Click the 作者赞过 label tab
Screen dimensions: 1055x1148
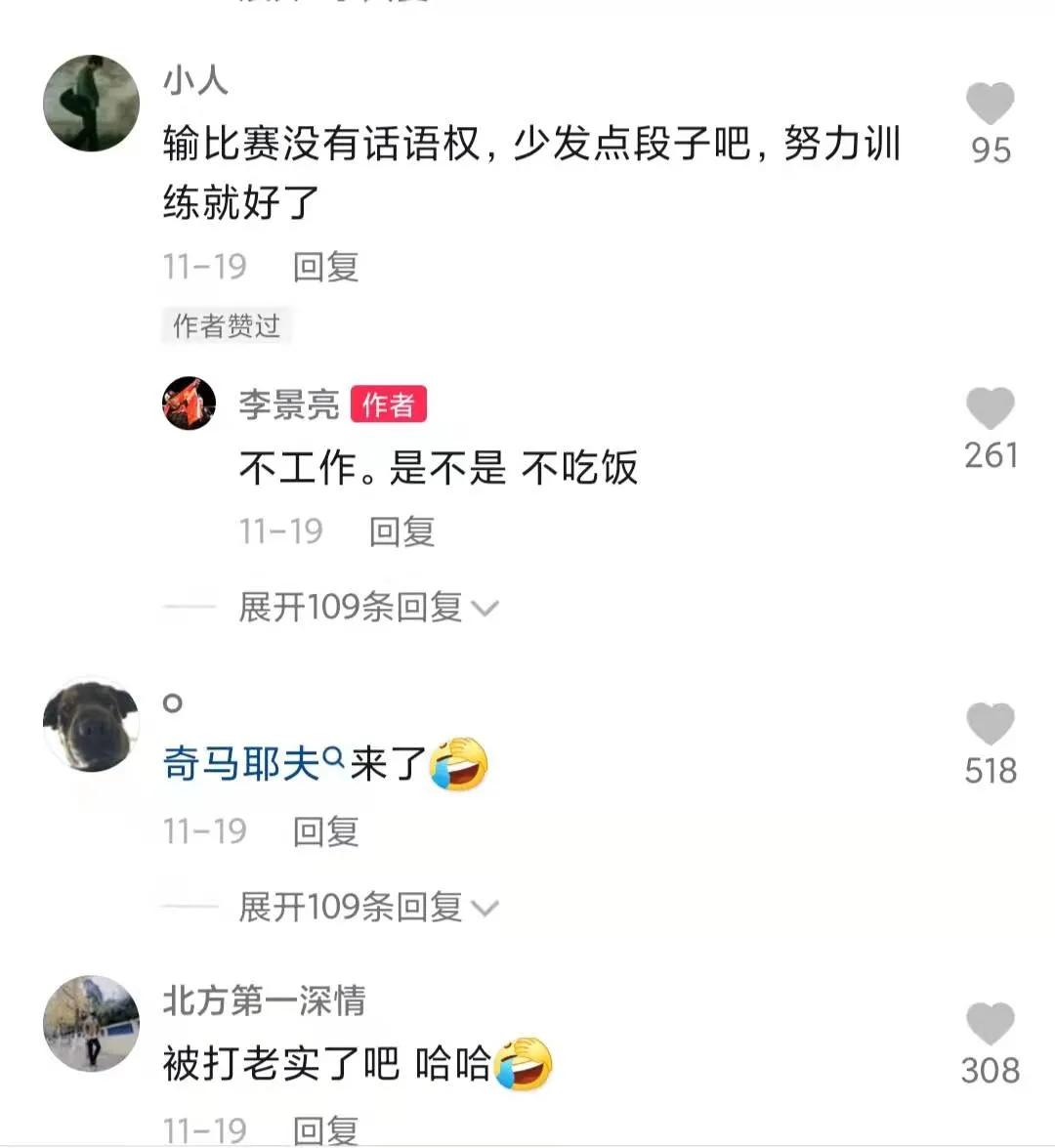[x=226, y=326]
